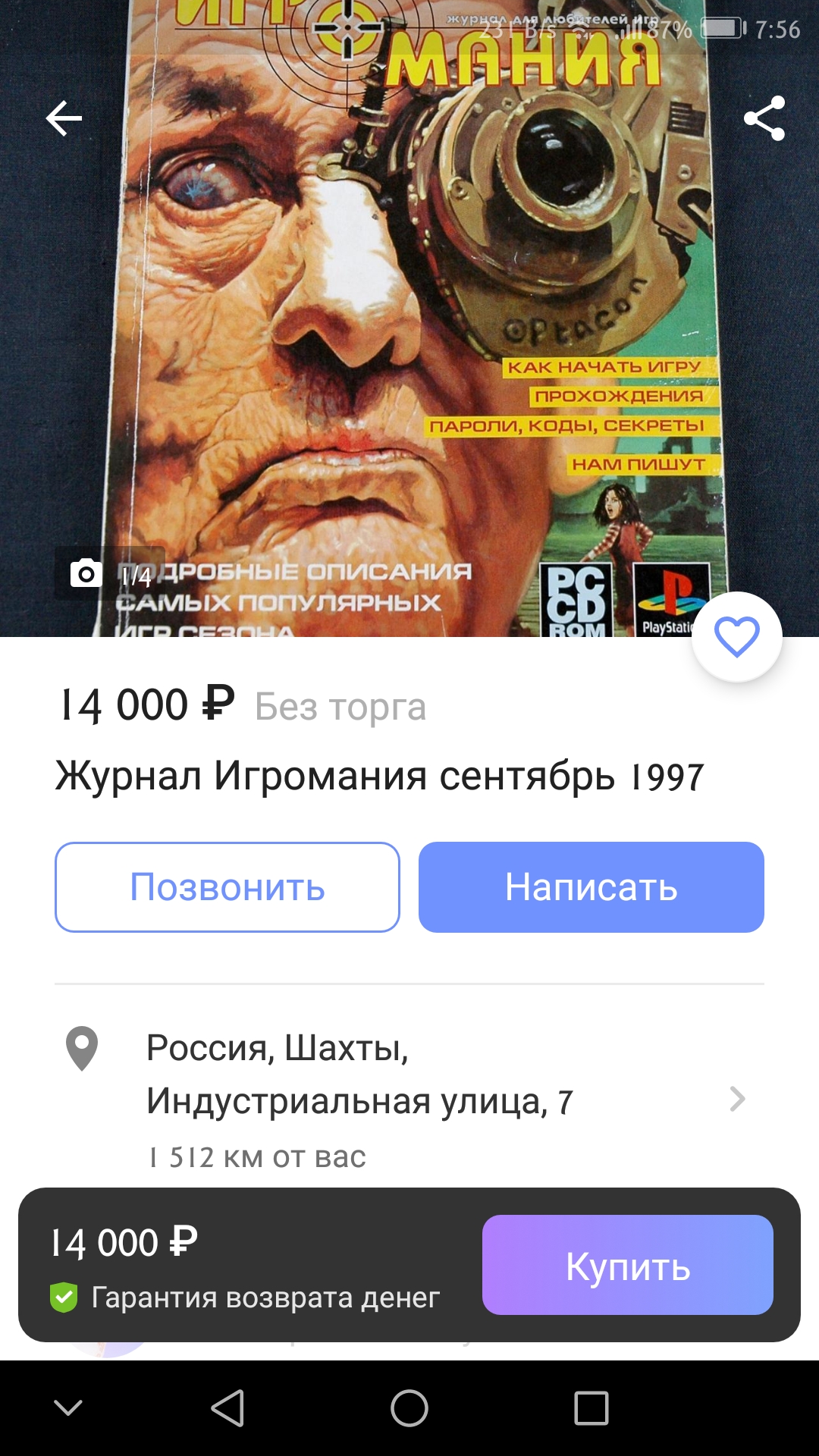Screen dimensions: 819x1456
Task: Tap Позвонить to call the seller
Action: pyautogui.click(x=227, y=887)
